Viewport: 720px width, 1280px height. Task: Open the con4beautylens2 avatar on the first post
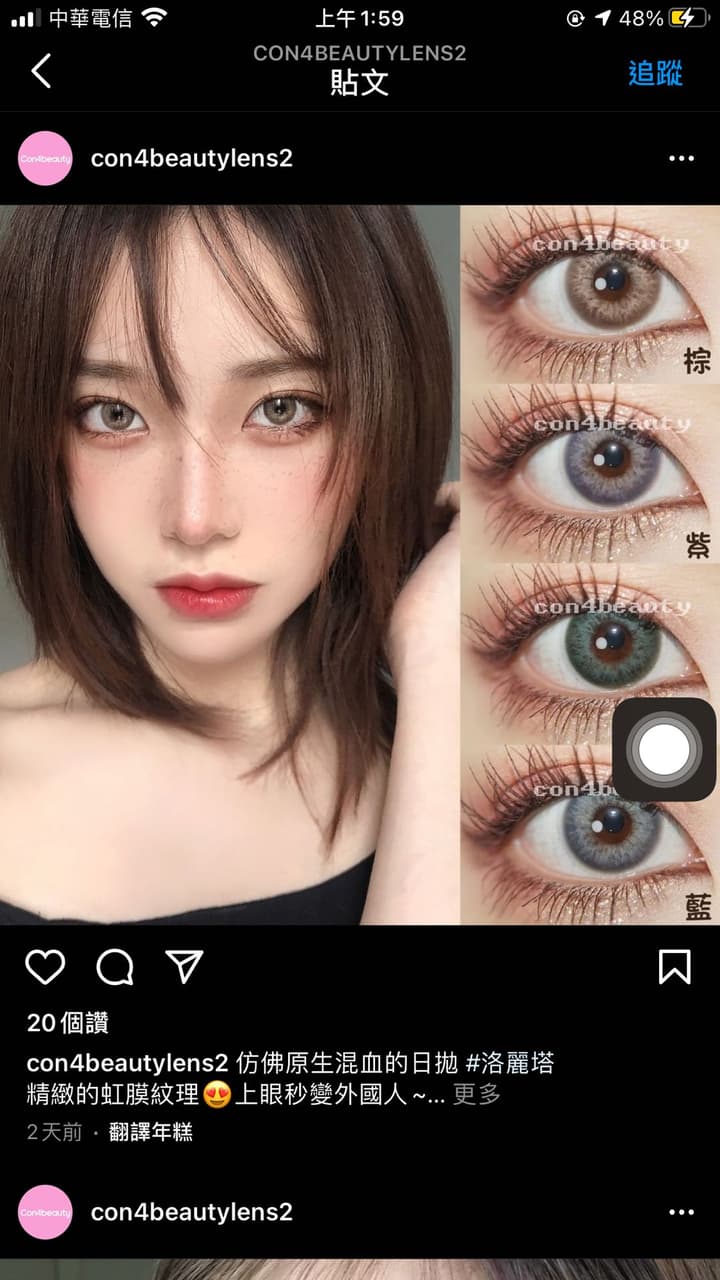[x=45, y=158]
